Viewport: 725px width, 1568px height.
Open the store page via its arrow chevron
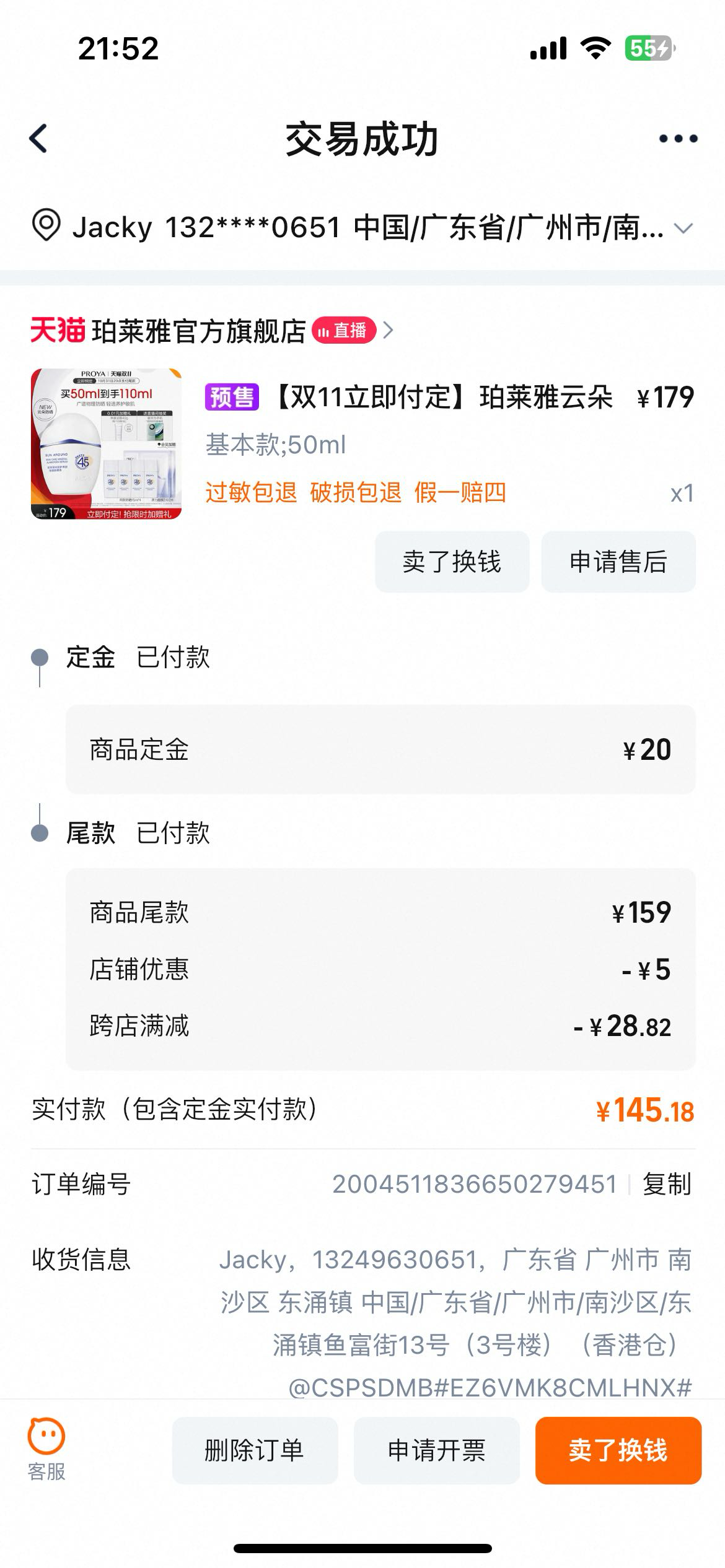pos(387,331)
